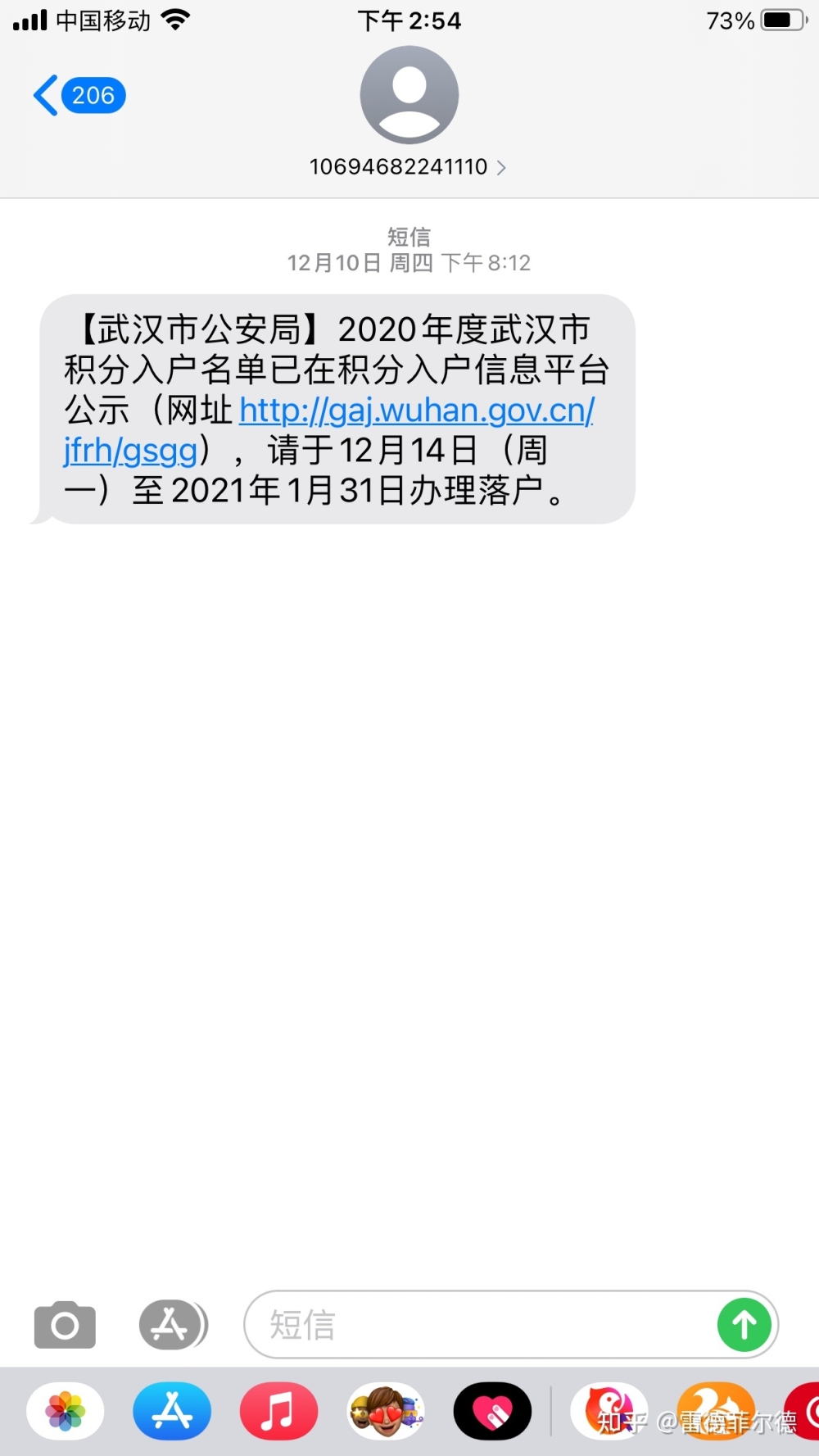The width and height of the screenshot is (819, 1456).
Task: Open the camera to attach a photo
Action: point(65,1324)
